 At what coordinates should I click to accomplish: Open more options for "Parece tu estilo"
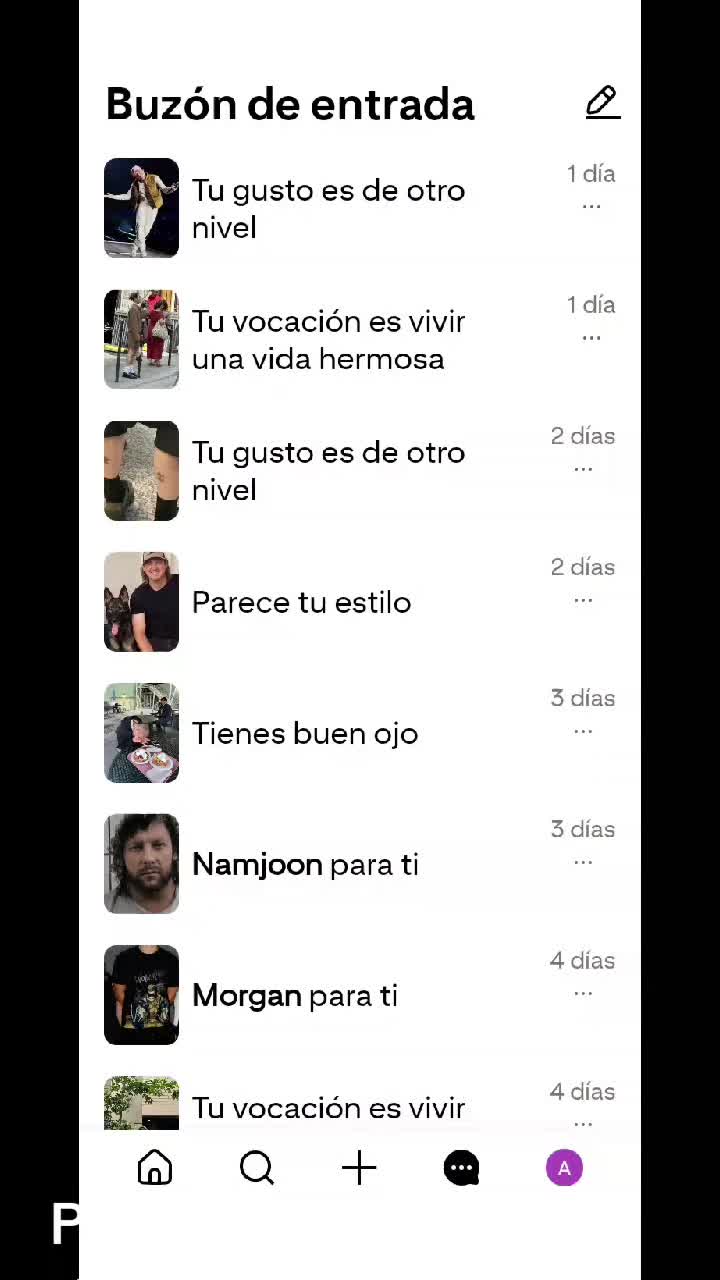(583, 600)
